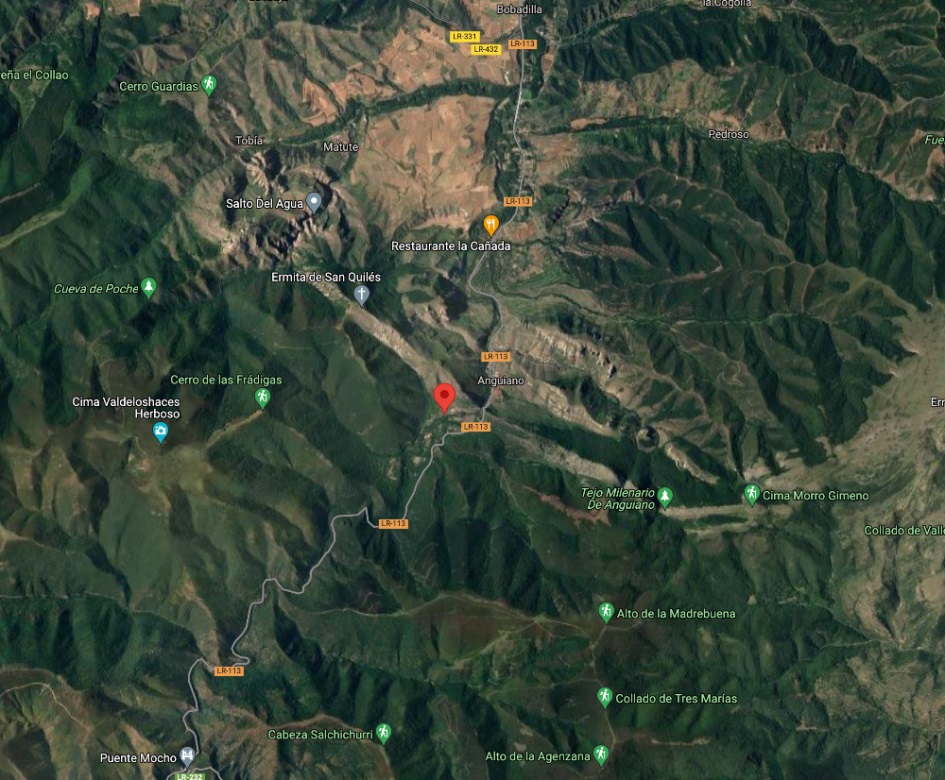Open the Cerro Guardias hiking marker
The height and width of the screenshot is (780, 945).
click(x=209, y=85)
